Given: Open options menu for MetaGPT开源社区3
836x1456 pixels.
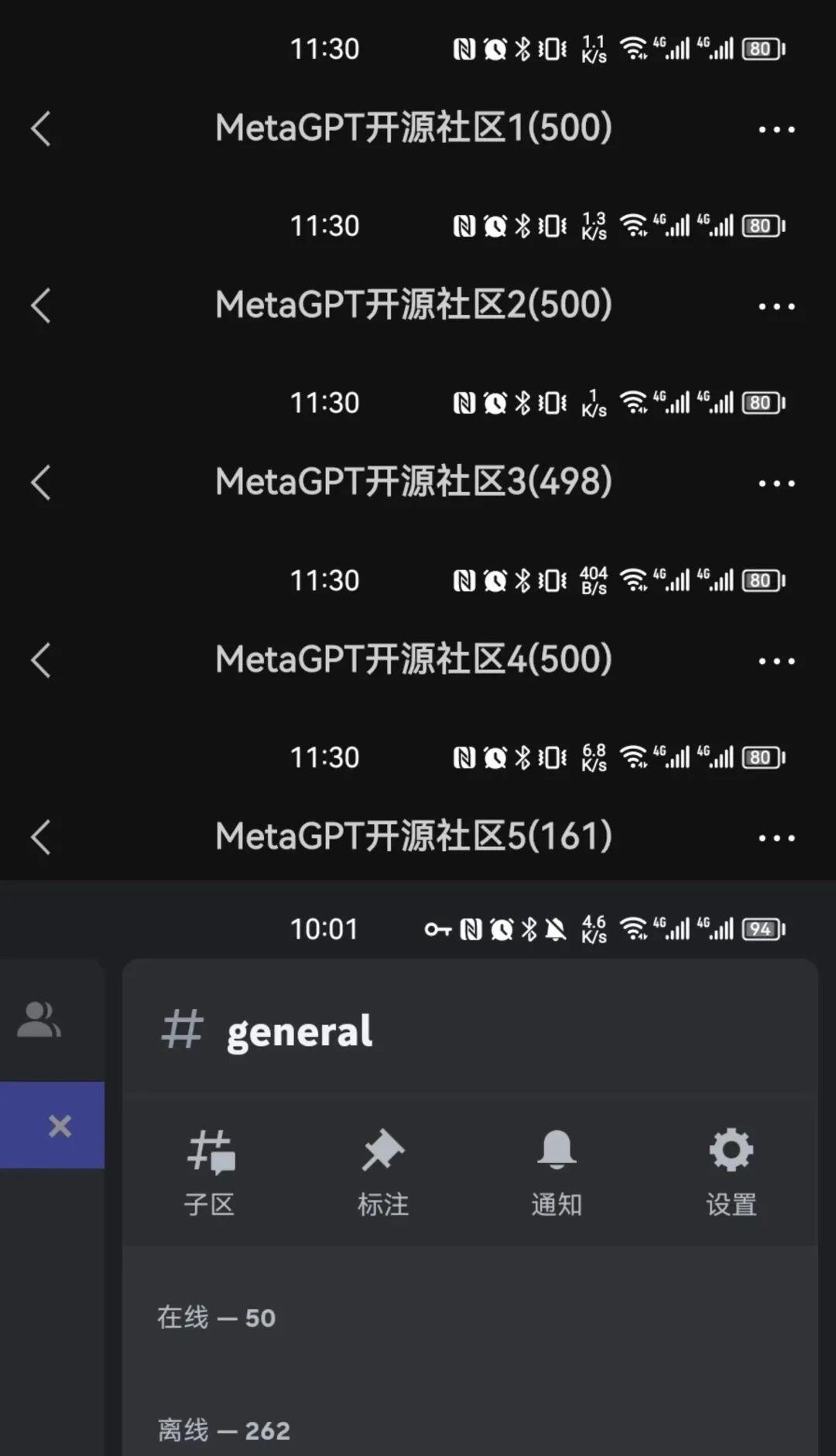Looking at the screenshot, I should pos(776,482).
